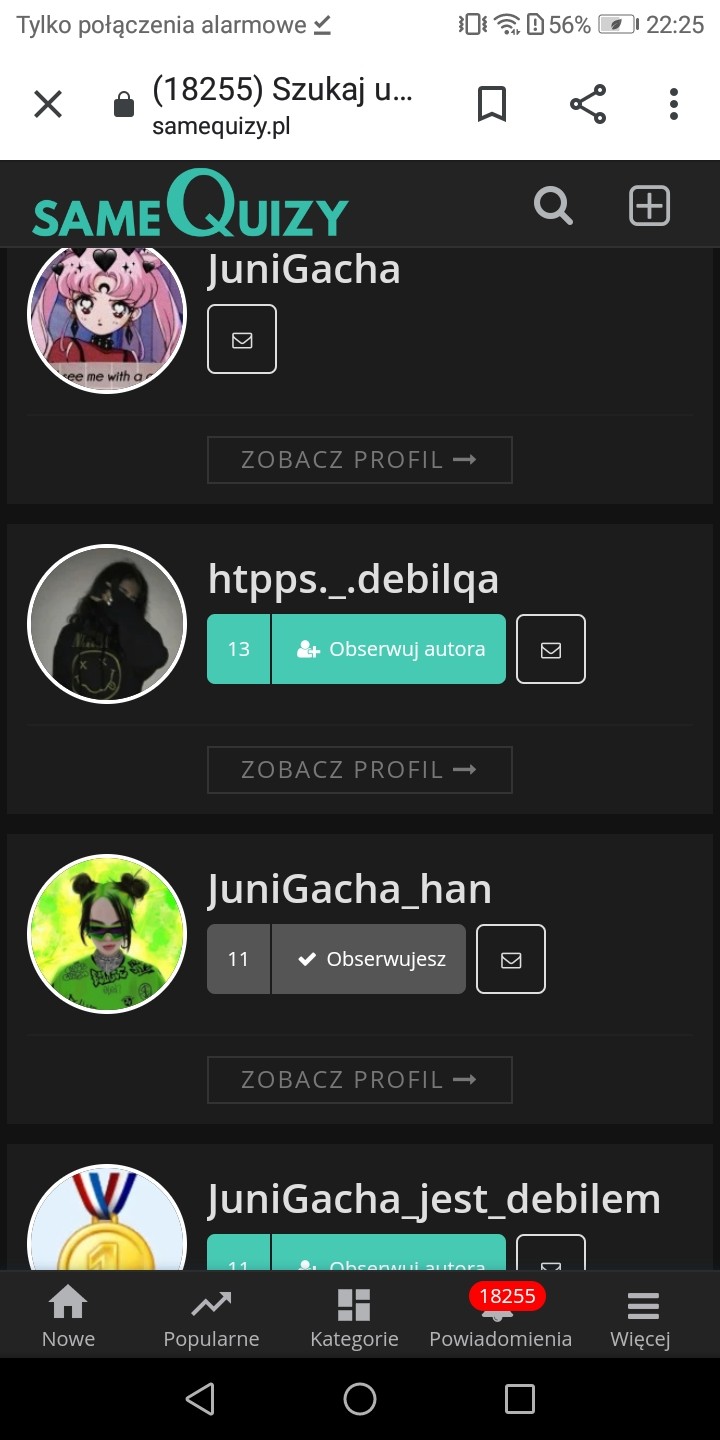Viewport: 720px width, 1440px height.
Task: Follow author htpps._.debilqa
Action: pyautogui.click(x=388, y=649)
